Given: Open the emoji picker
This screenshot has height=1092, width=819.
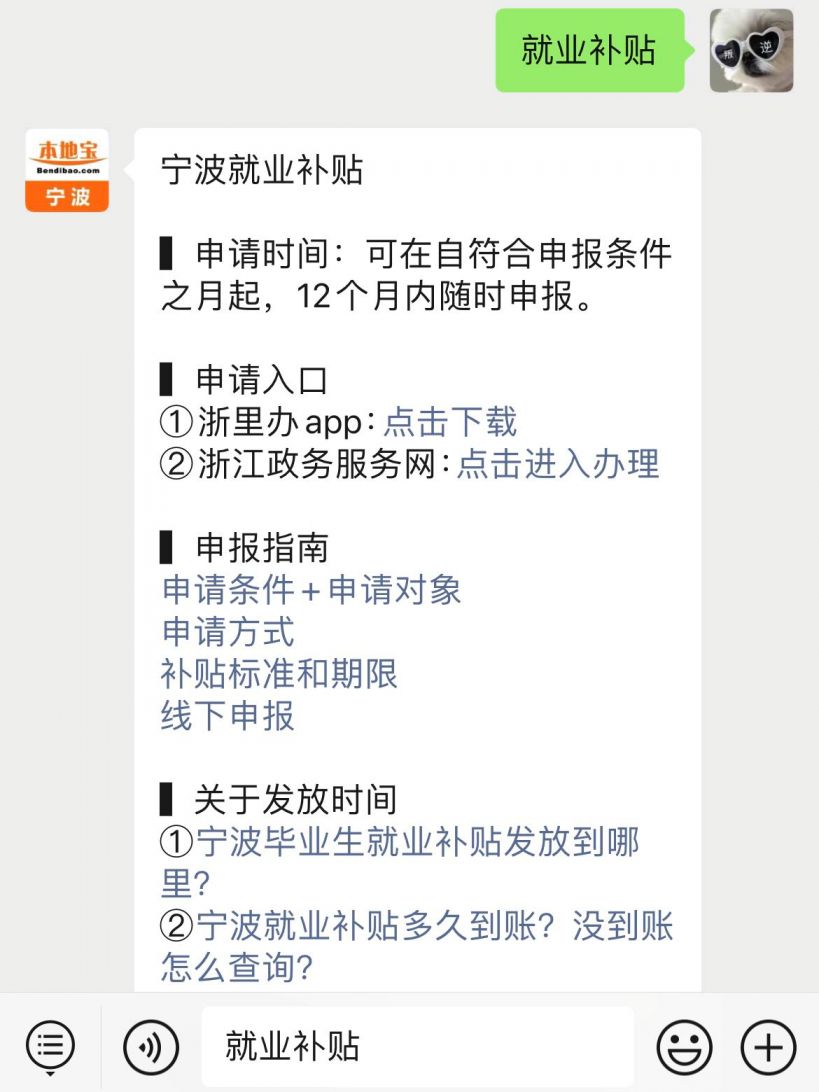Looking at the screenshot, I should coord(685,1047).
